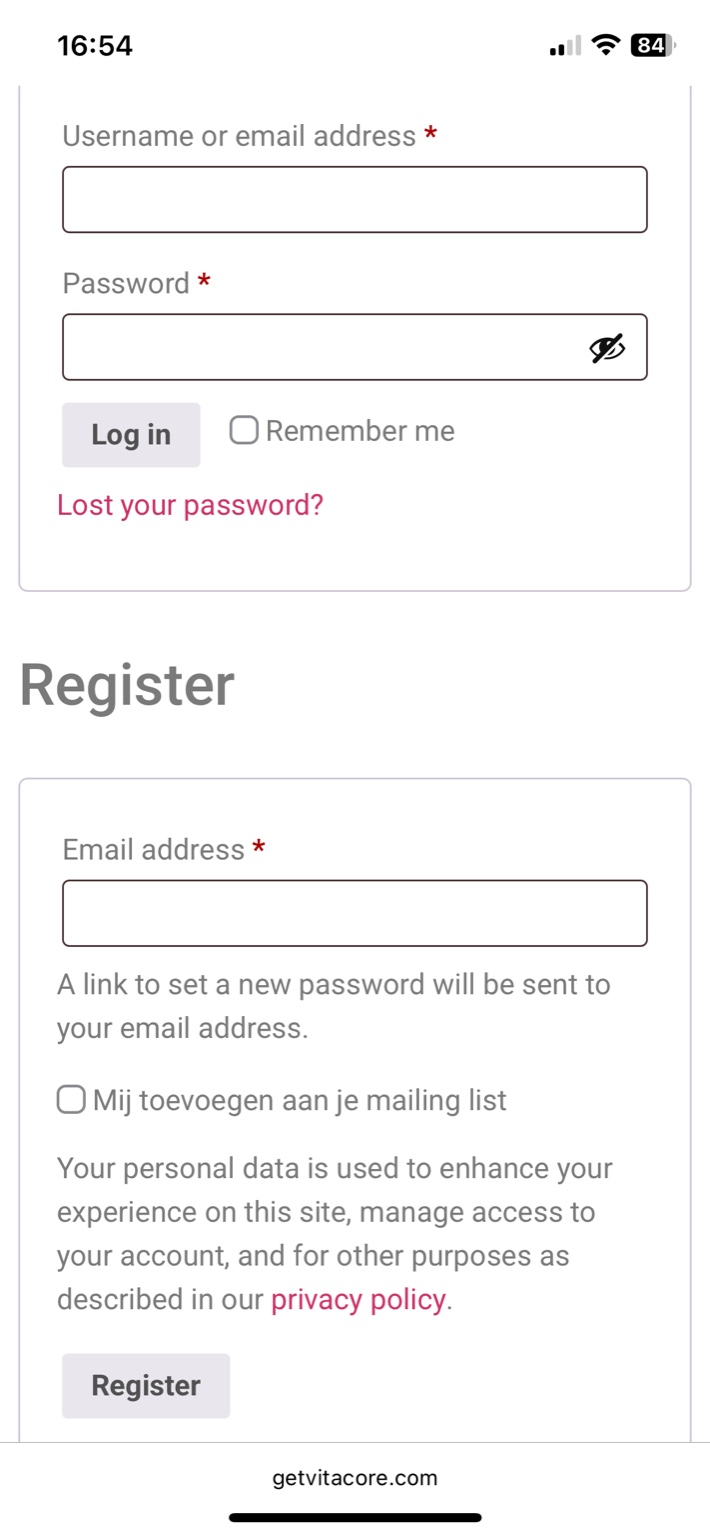Open the Lost your password link
710x1537 pixels.
point(190,505)
